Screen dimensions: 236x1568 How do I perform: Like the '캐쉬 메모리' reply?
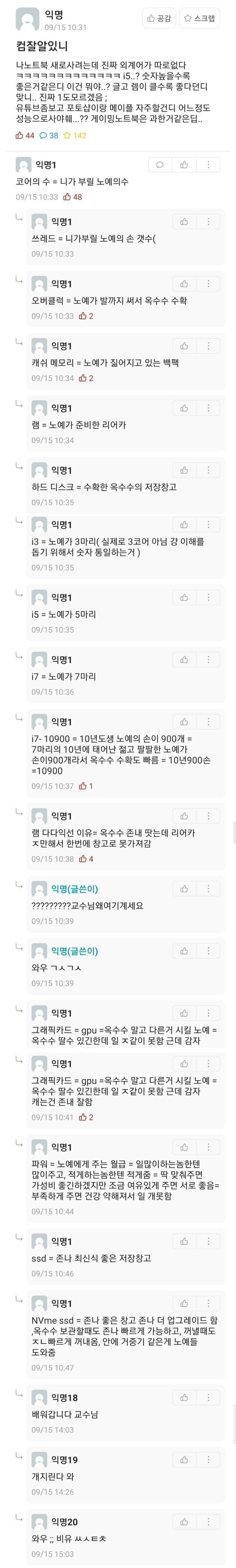[184, 346]
